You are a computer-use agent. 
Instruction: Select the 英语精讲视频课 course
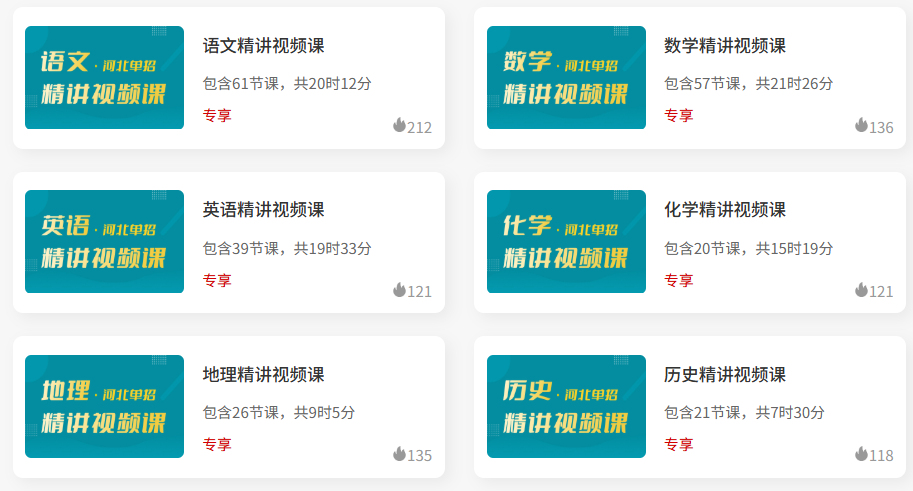(264, 210)
